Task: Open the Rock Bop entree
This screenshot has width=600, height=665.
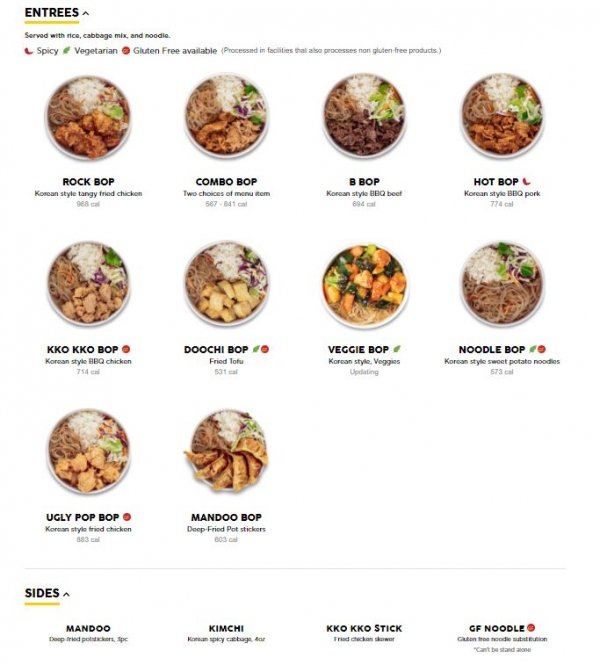Action: 88,118
